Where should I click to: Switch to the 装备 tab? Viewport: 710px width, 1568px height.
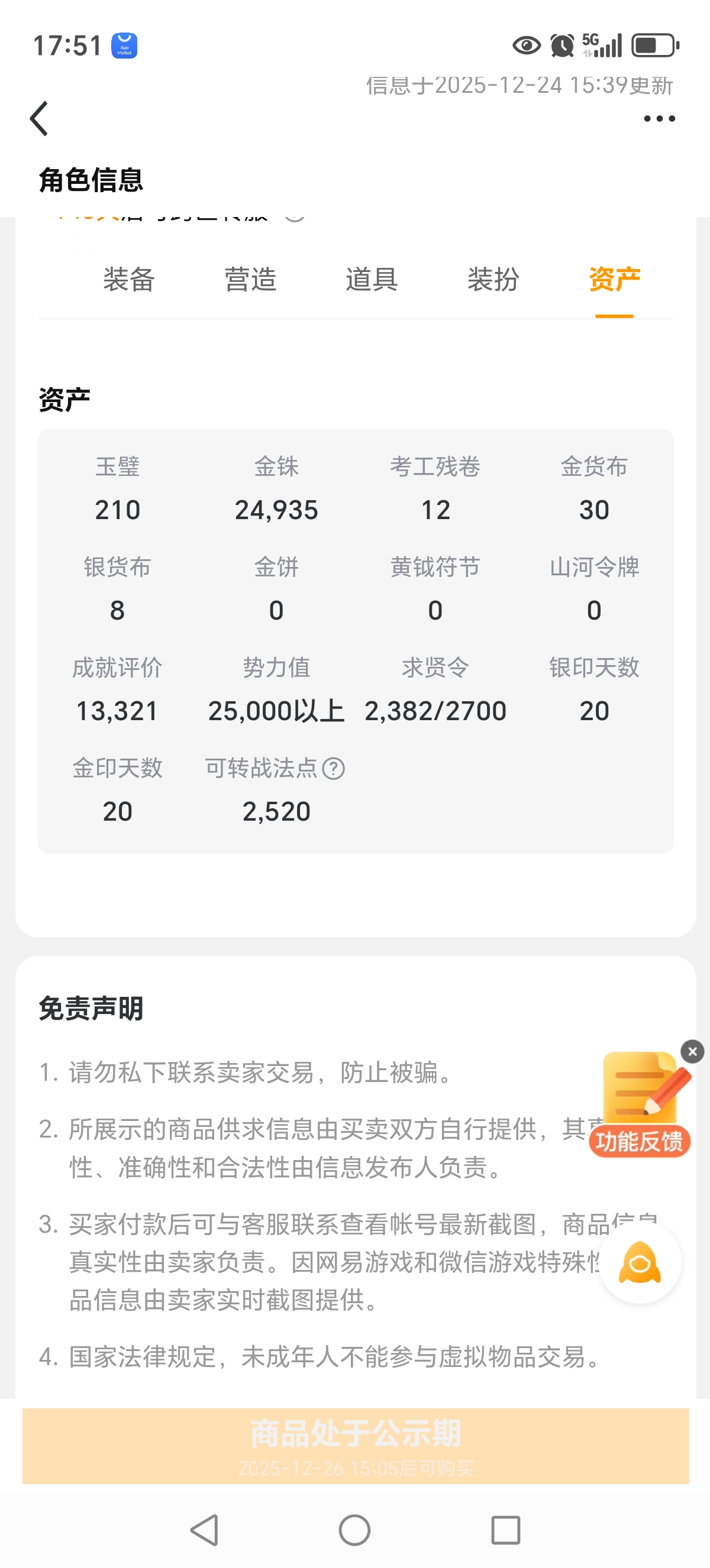129,280
